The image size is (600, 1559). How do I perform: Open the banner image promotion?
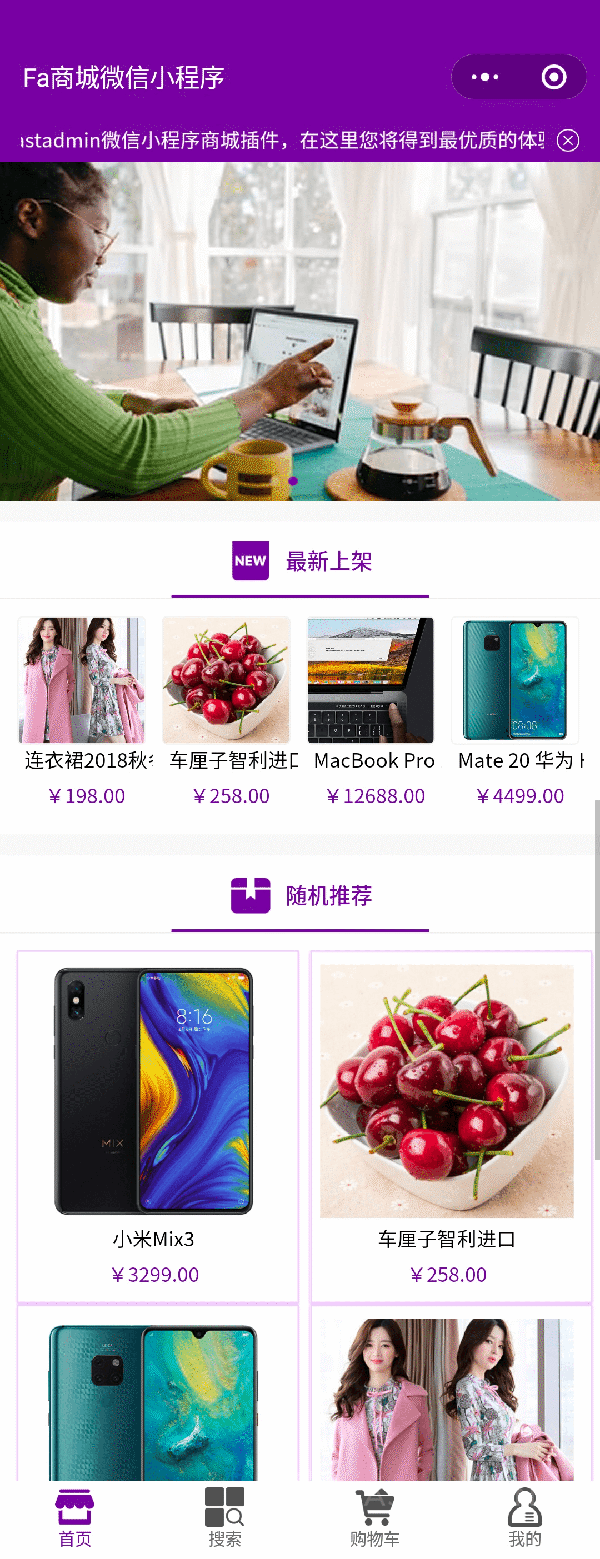300,330
